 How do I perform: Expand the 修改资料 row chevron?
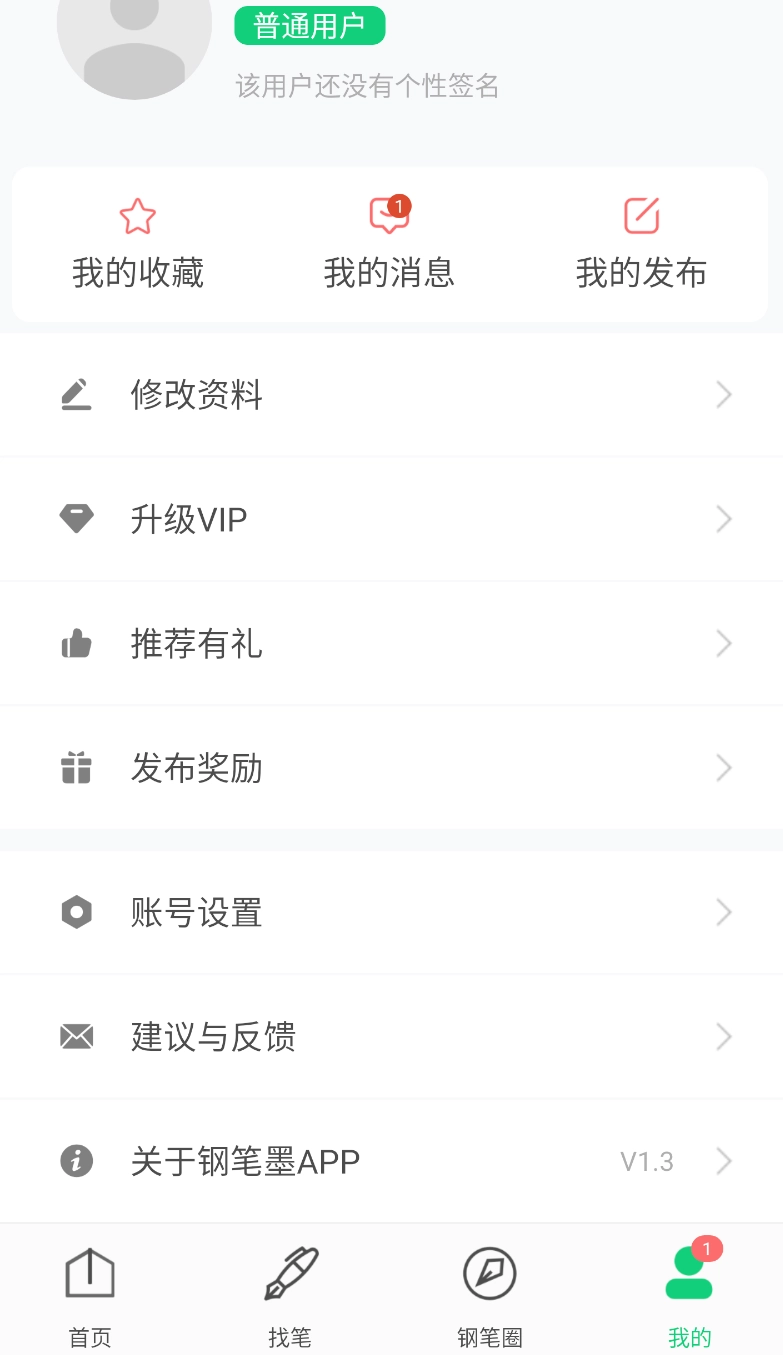coord(724,394)
